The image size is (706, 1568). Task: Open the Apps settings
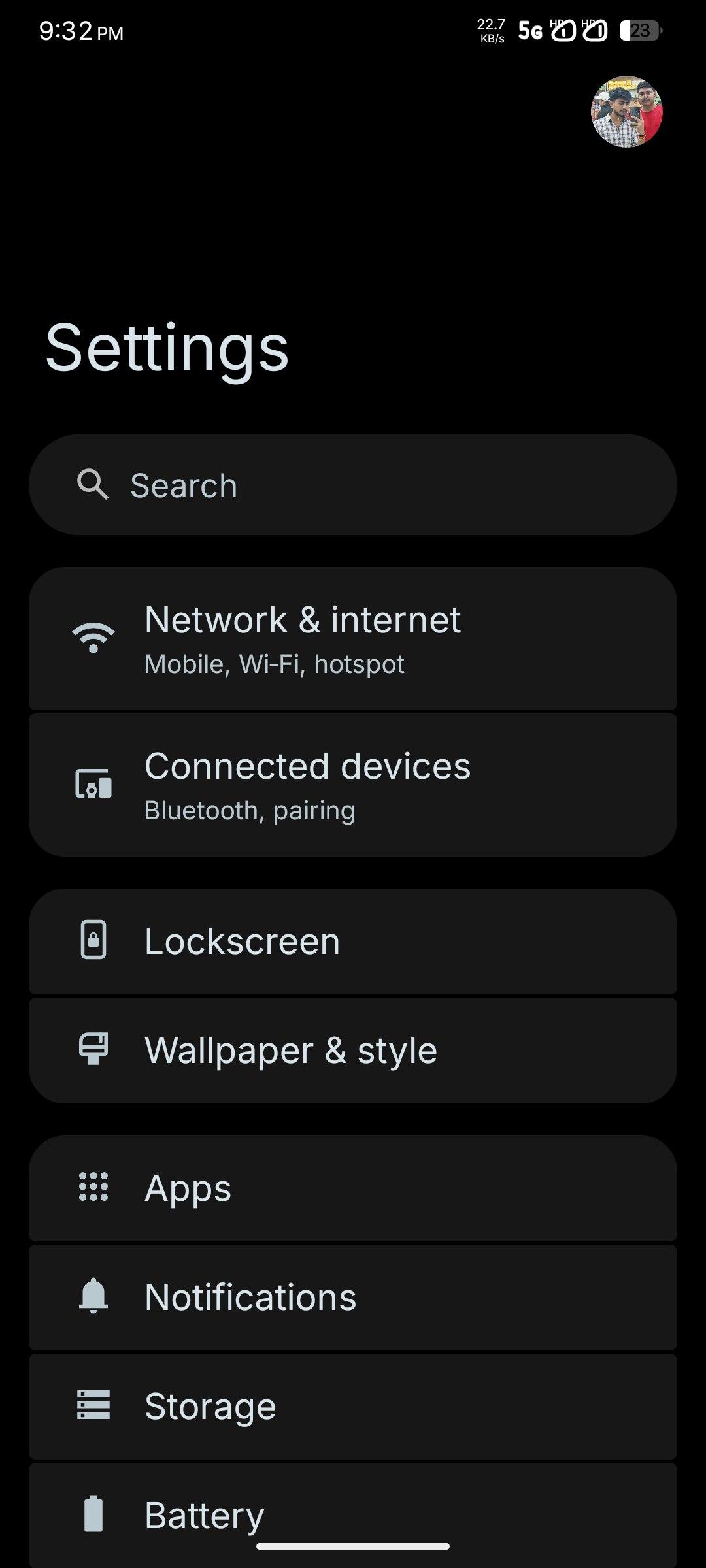pyautogui.click(x=353, y=1188)
